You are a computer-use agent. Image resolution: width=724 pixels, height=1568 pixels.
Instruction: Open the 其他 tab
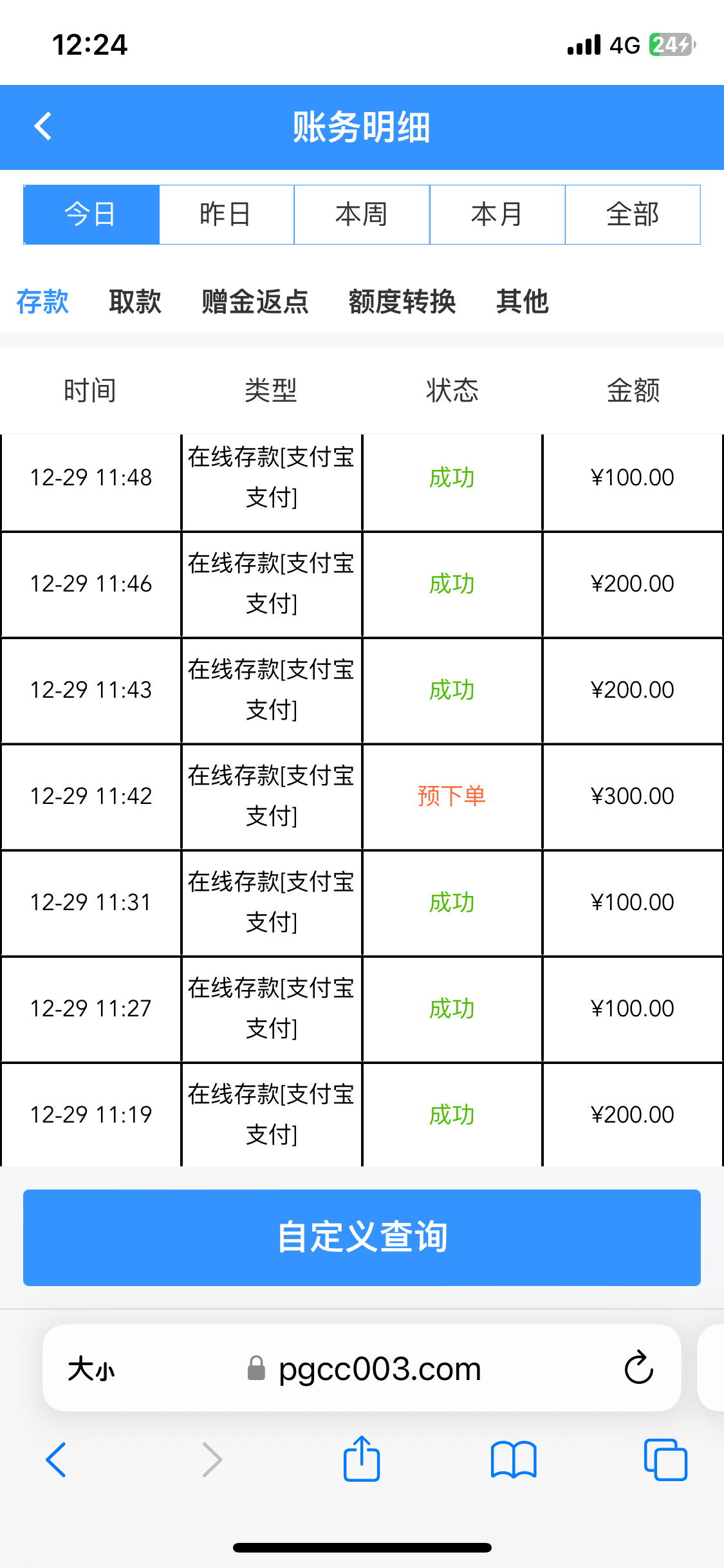pyautogui.click(x=522, y=301)
